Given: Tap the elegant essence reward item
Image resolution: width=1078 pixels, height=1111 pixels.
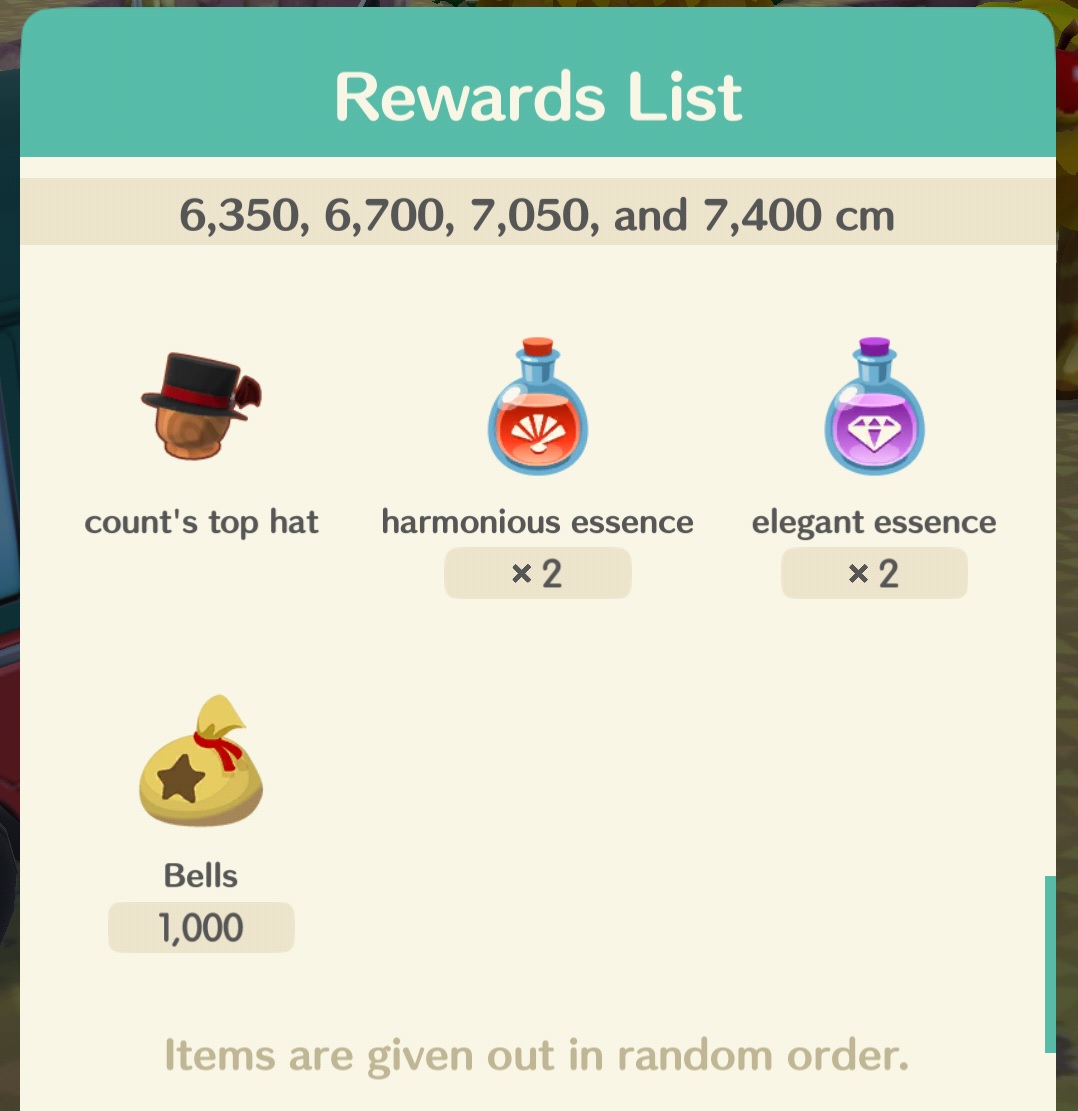Looking at the screenshot, I should pyautogui.click(x=873, y=408).
